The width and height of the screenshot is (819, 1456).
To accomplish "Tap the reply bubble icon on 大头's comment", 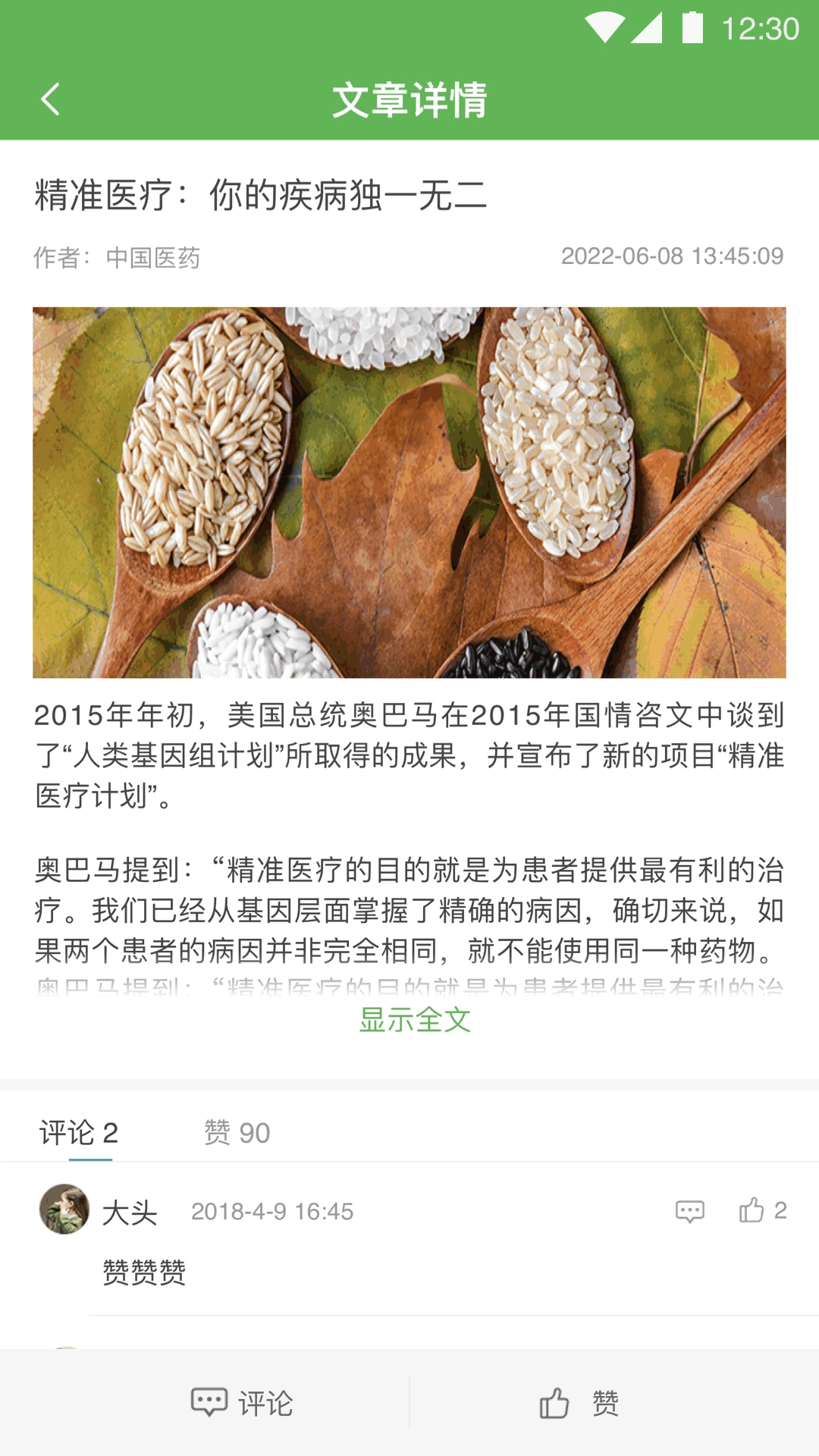I will point(689,1212).
